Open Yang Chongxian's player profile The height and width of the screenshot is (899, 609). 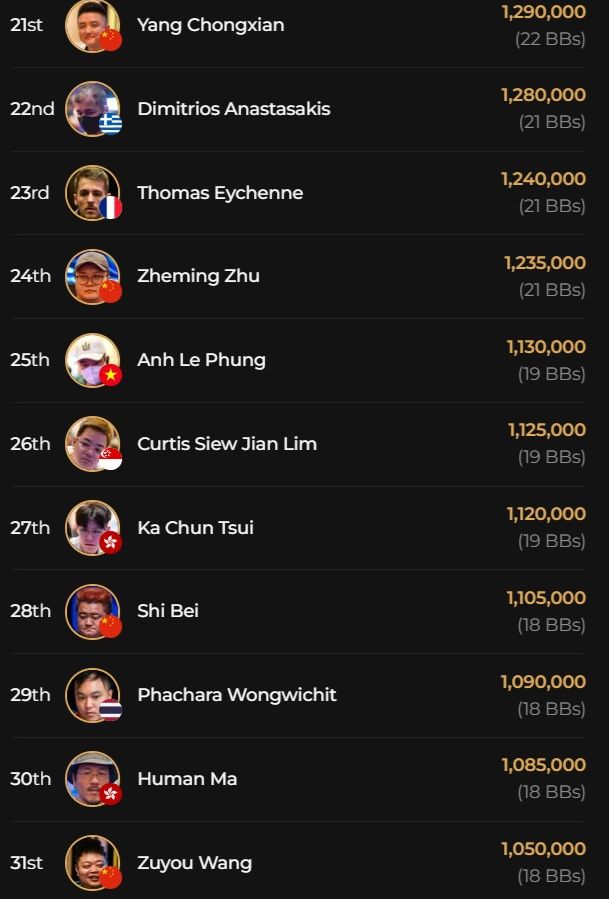(x=210, y=25)
